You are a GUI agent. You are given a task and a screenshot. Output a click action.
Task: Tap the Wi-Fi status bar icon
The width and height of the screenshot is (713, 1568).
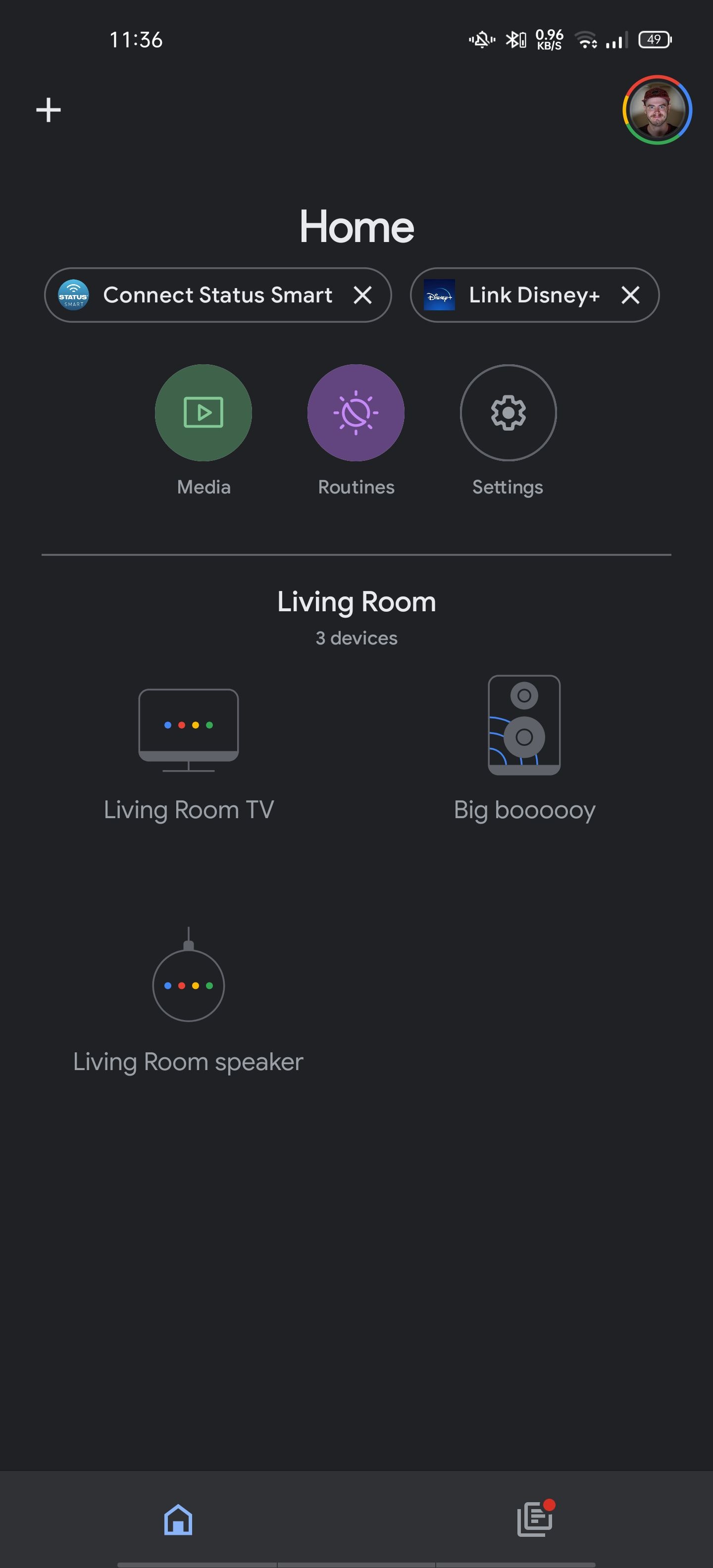click(586, 40)
